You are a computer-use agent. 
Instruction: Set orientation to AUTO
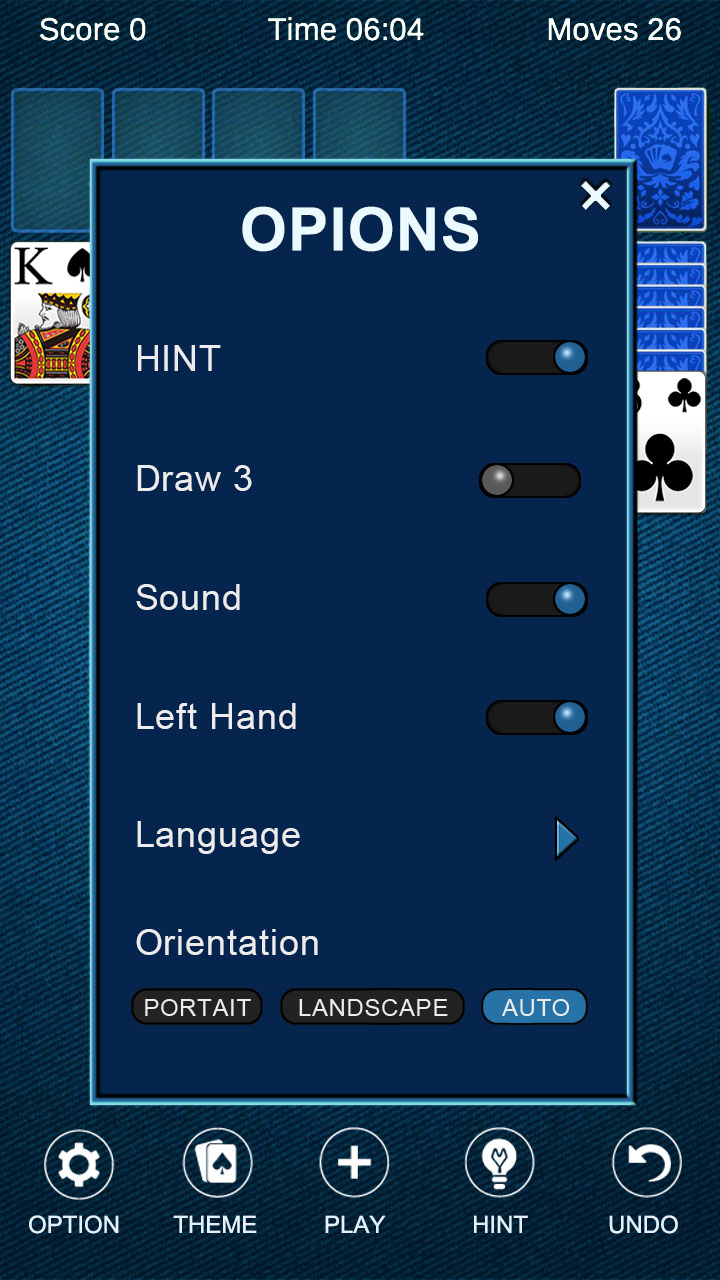(x=534, y=1007)
